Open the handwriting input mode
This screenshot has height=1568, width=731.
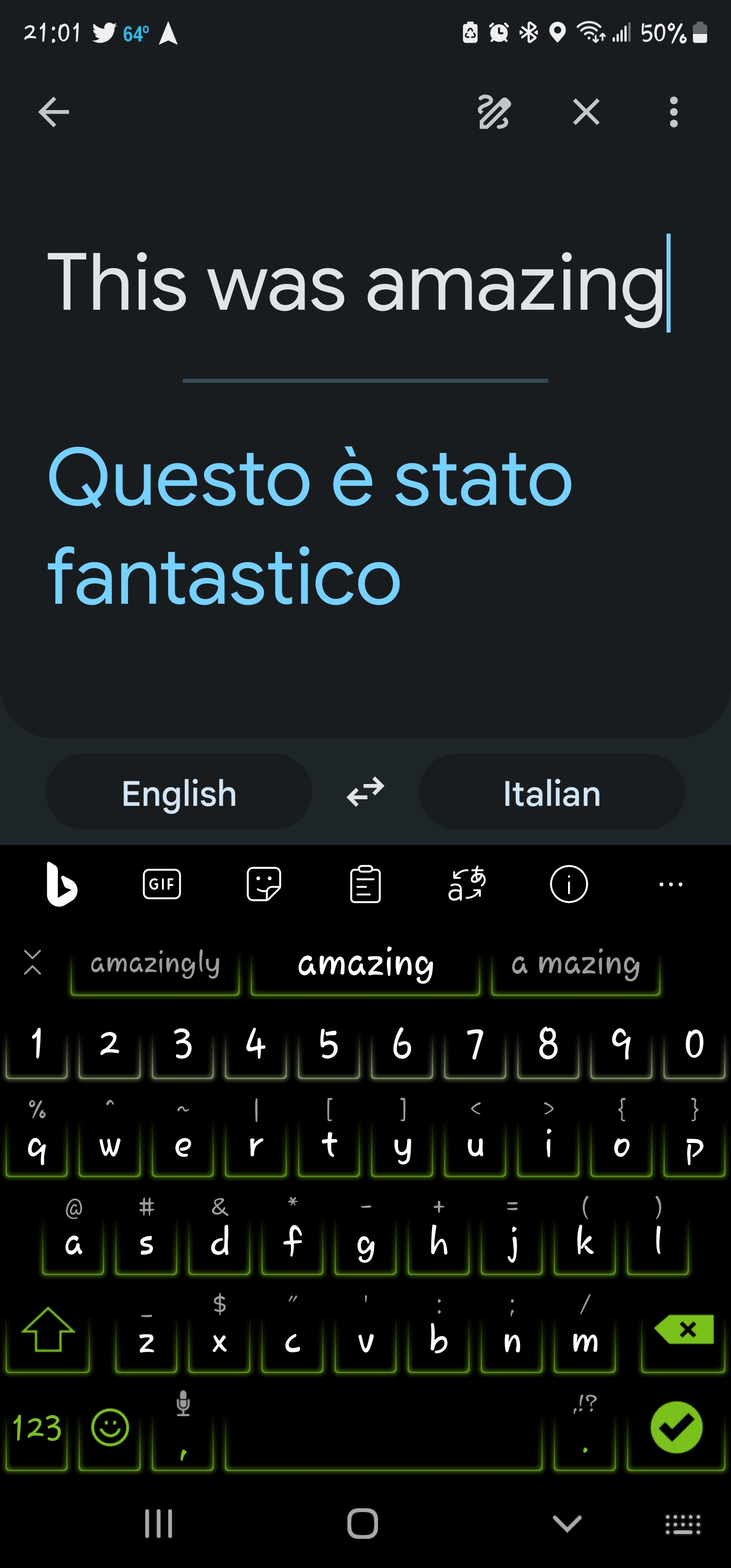tap(493, 112)
